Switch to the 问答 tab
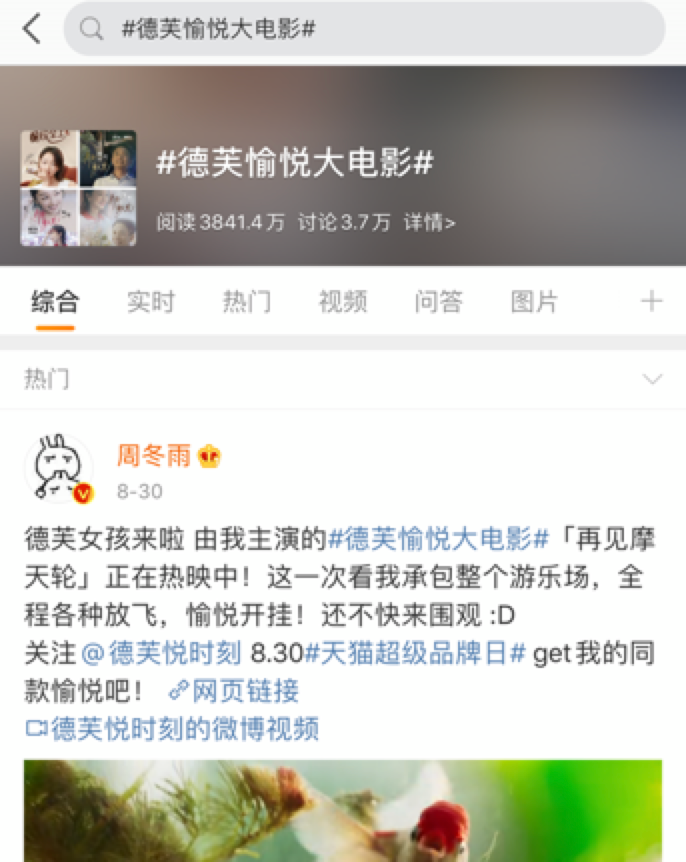 pos(438,301)
